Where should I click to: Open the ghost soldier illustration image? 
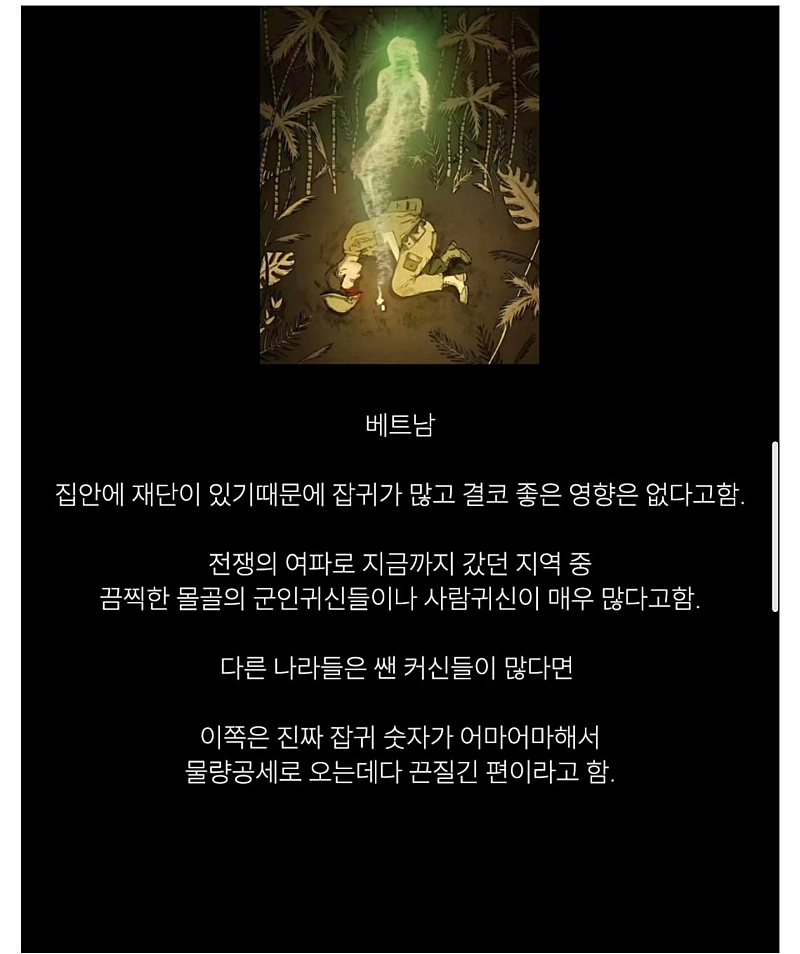tap(399, 185)
